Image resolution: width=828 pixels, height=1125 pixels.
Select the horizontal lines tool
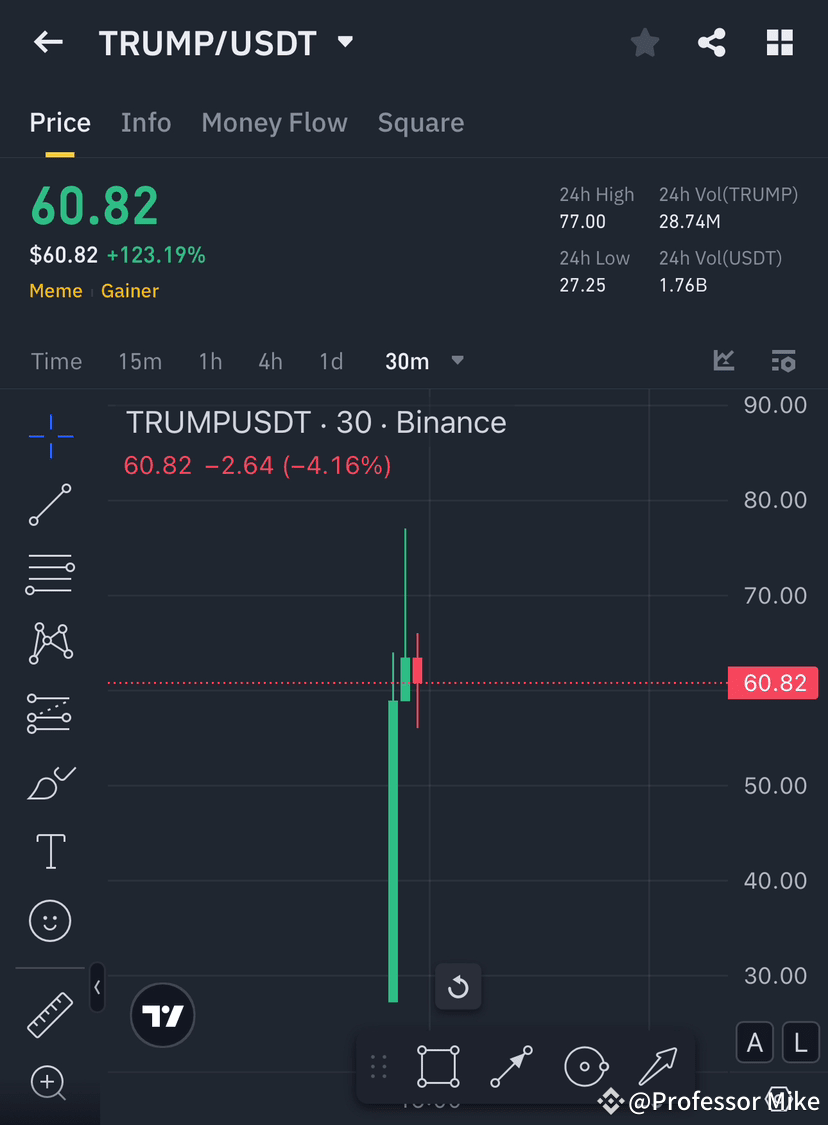tap(50, 574)
